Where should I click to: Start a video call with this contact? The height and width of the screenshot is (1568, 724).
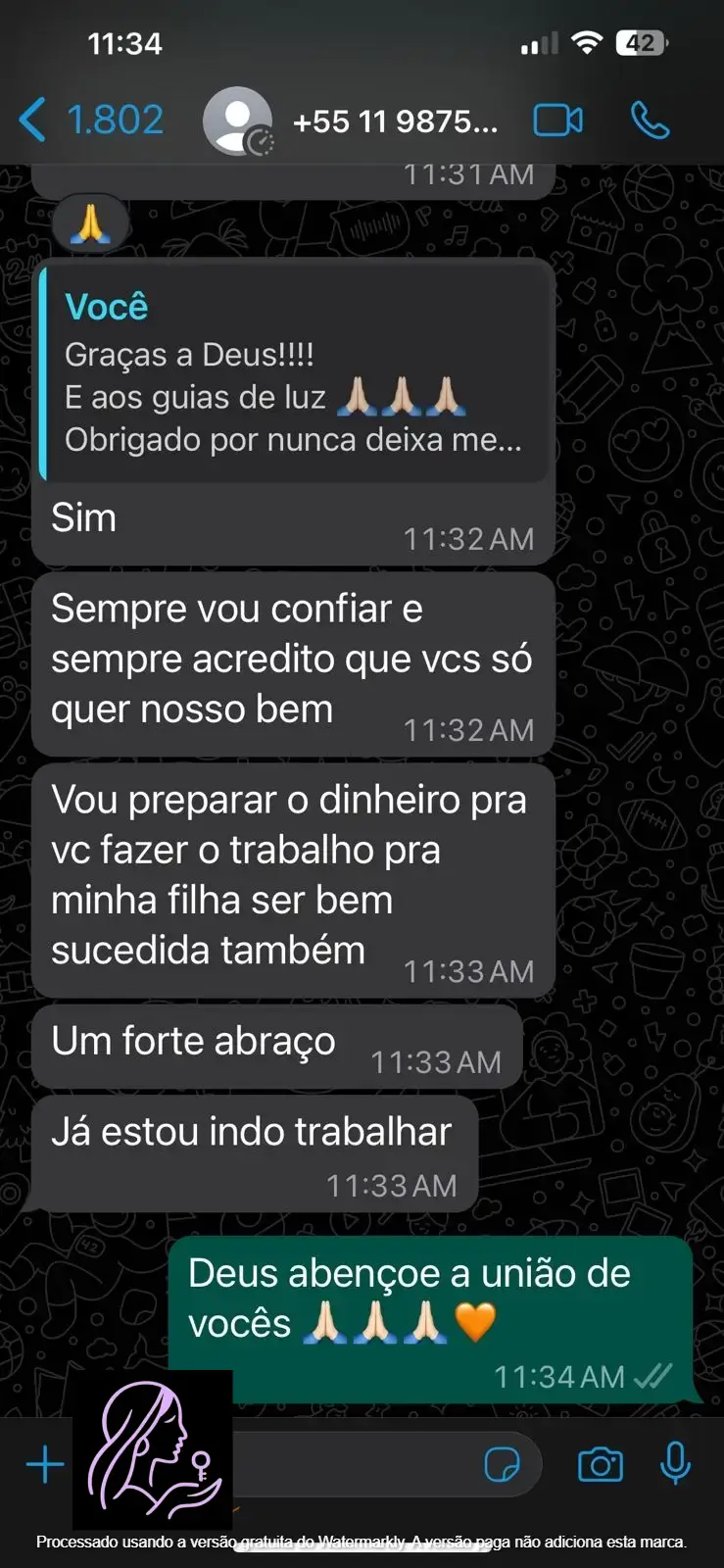click(557, 121)
